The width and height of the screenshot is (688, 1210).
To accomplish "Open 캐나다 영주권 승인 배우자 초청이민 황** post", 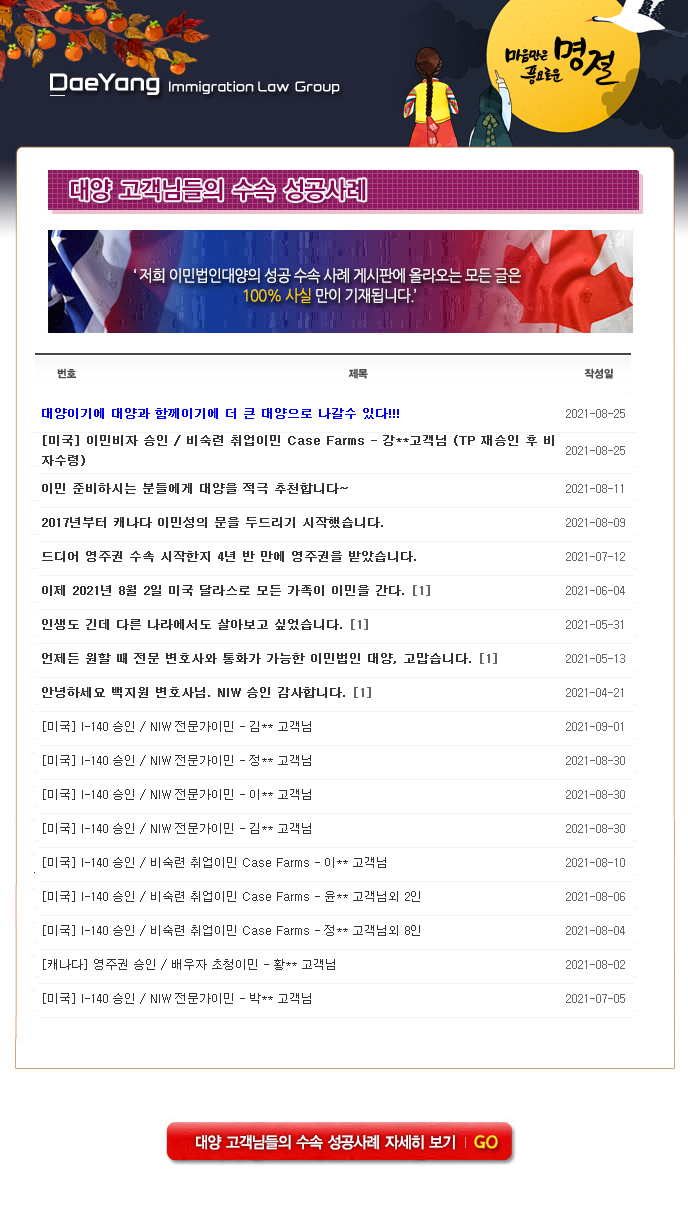I will point(189,965).
